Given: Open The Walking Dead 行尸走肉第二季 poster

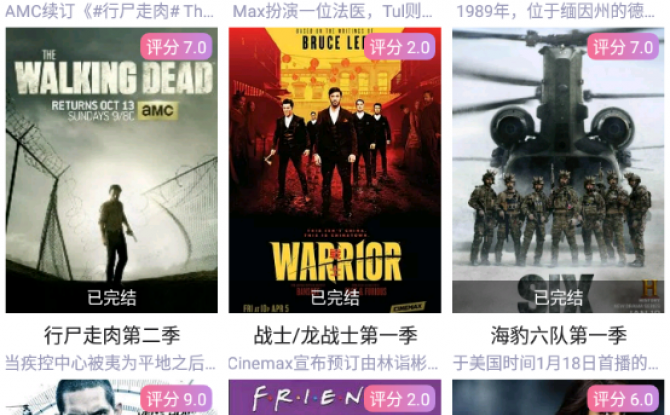Looking at the screenshot, I should click(111, 170).
